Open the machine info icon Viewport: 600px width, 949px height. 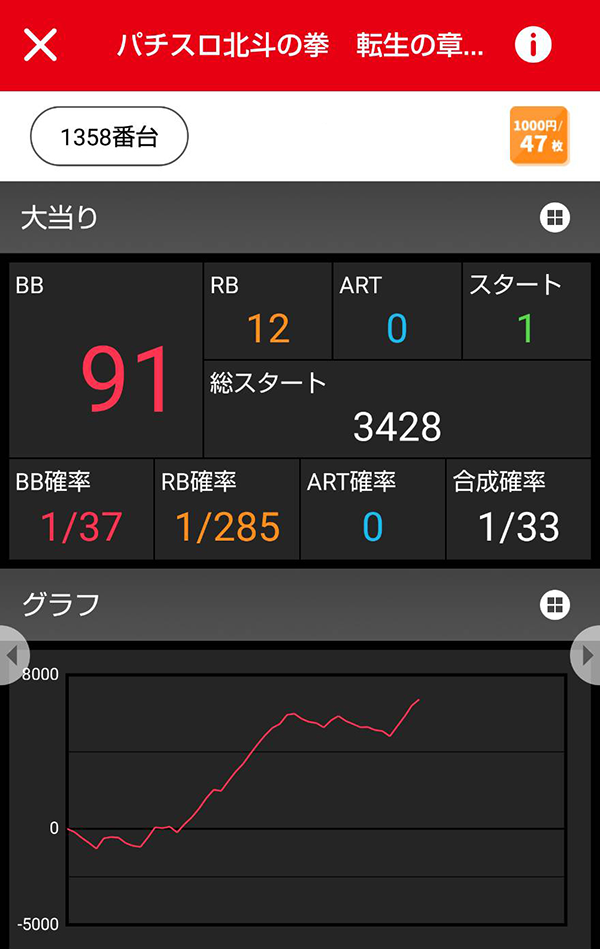[x=534, y=45]
